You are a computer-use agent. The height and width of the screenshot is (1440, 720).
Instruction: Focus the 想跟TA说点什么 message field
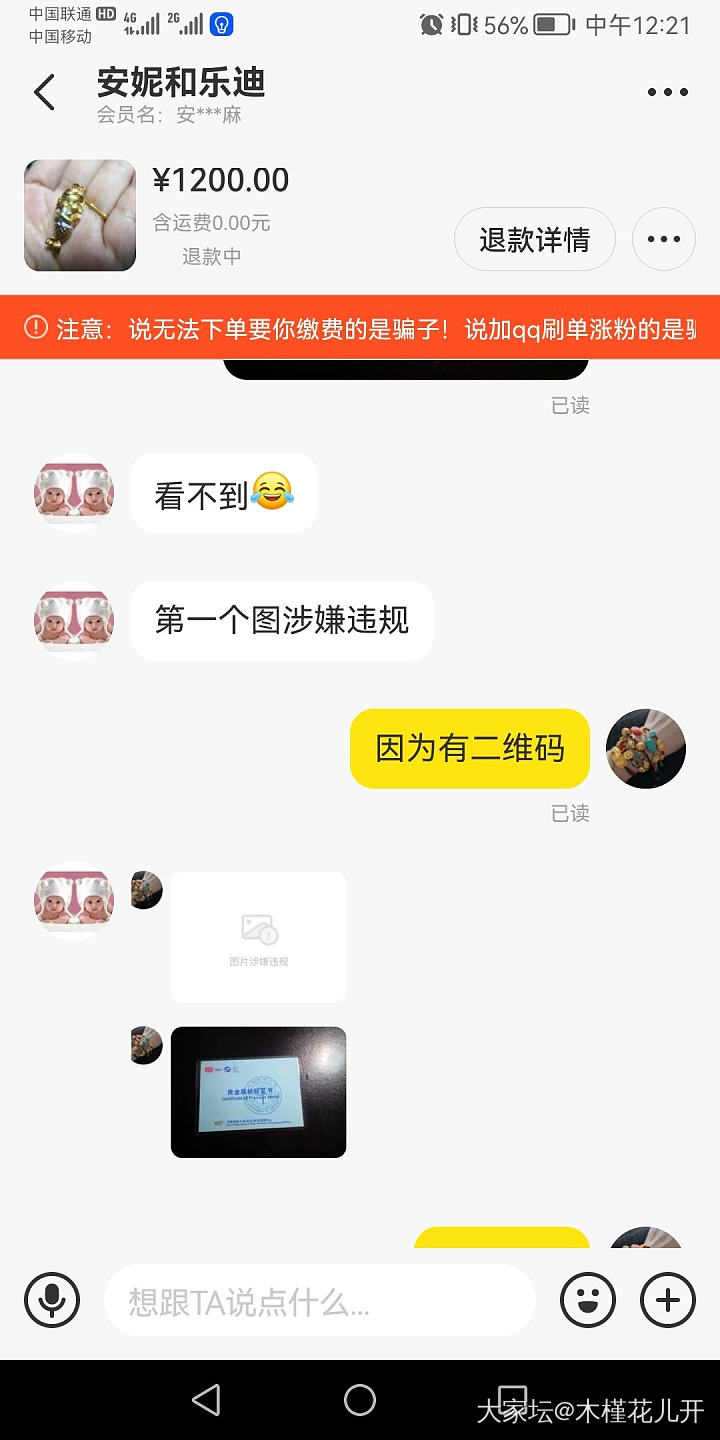coord(320,1300)
